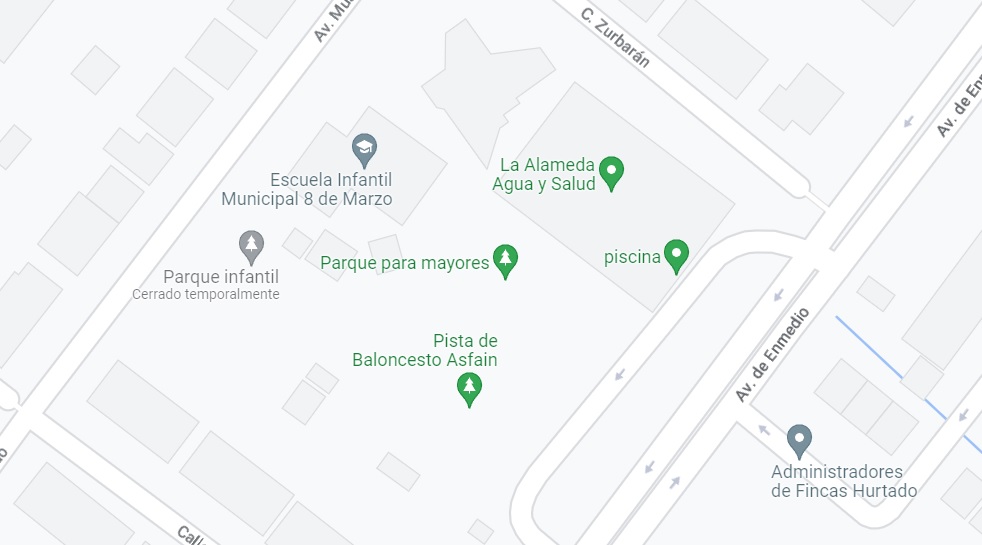Select the Pista de Baloncesto Asfain pin

pos(468,387)
